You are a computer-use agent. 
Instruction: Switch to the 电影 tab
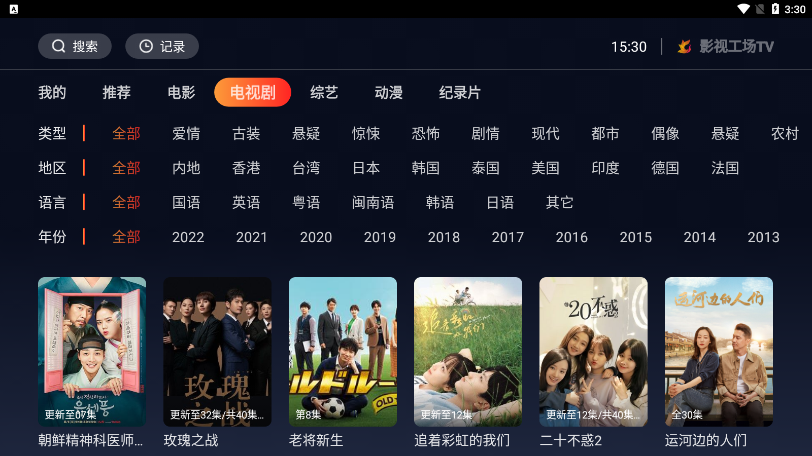point(181,93)
